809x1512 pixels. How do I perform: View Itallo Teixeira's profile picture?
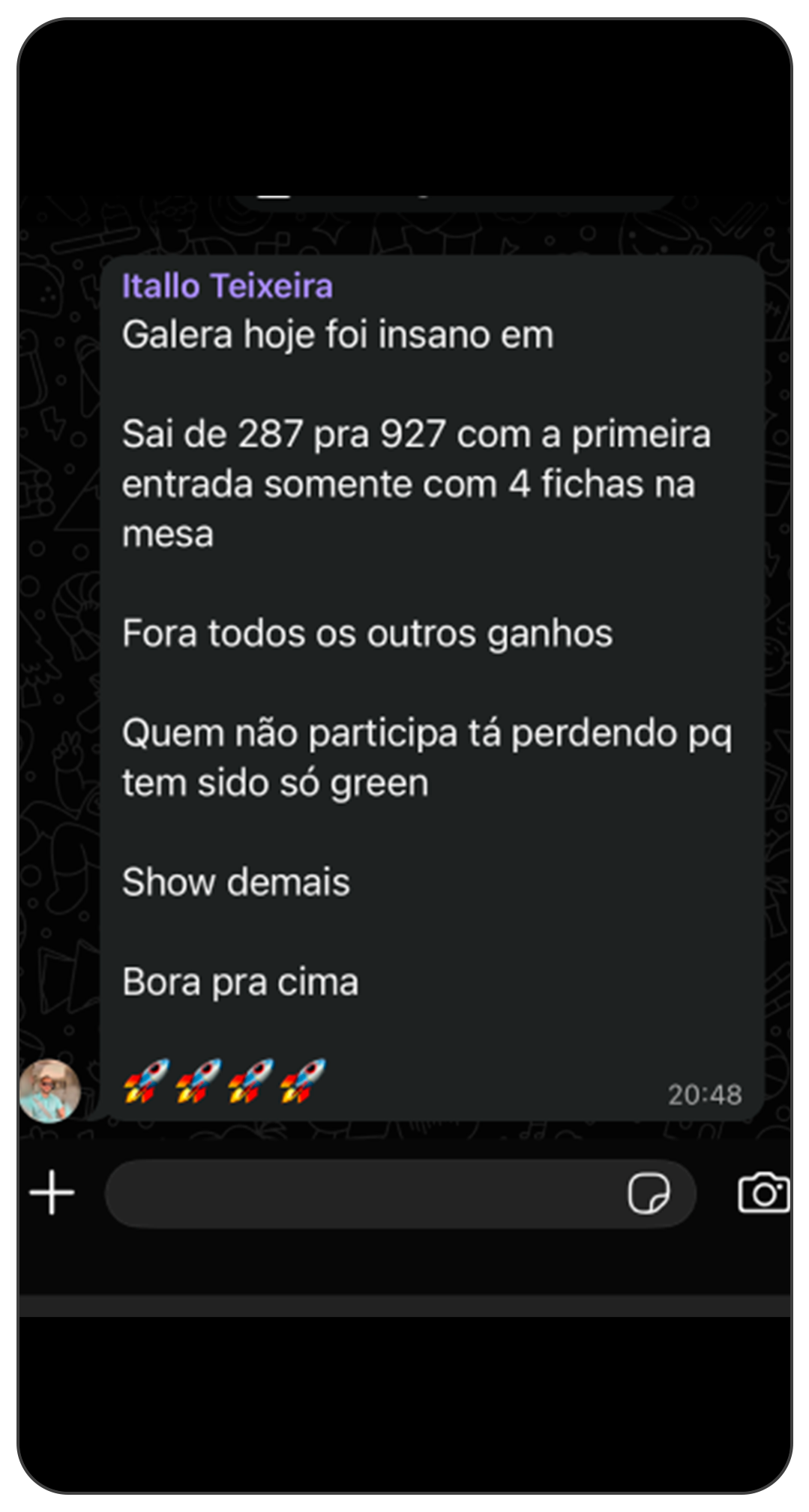pos(49,1091)
